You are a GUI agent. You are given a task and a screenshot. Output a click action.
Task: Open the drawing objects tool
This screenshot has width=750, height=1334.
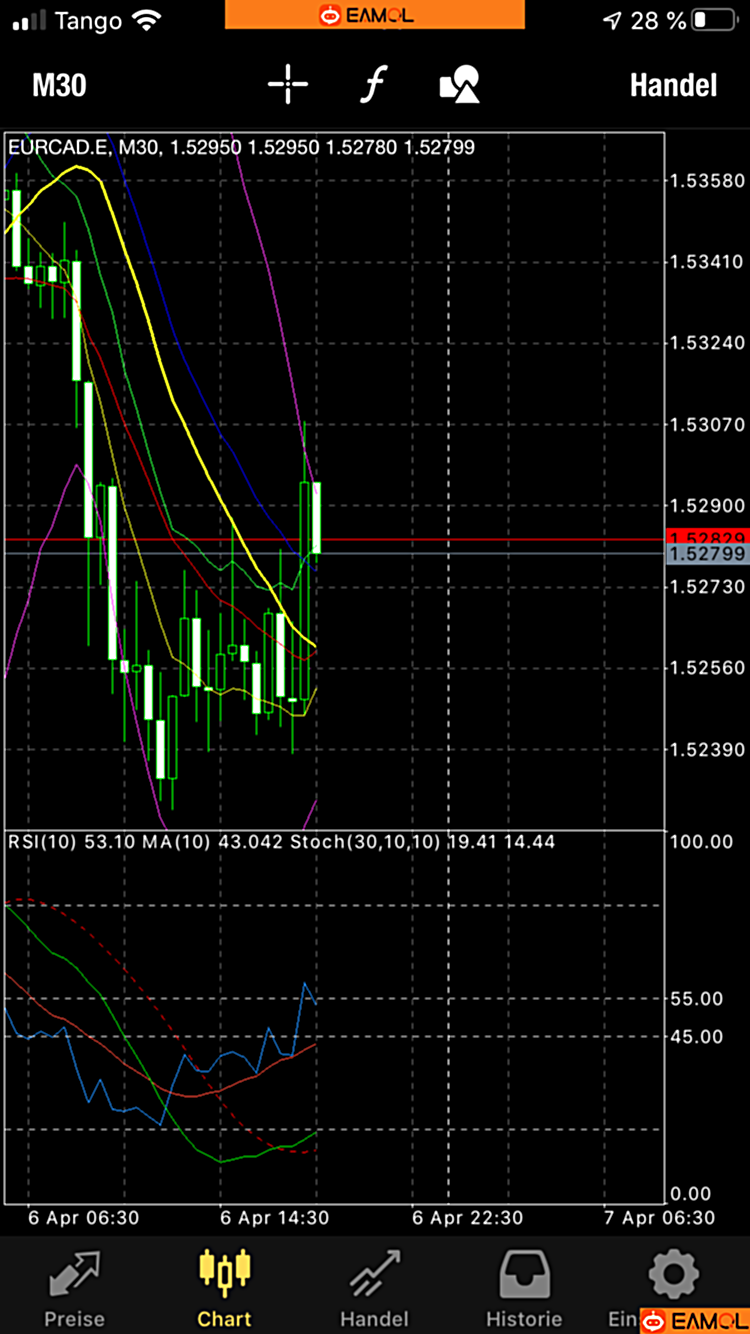460,85
